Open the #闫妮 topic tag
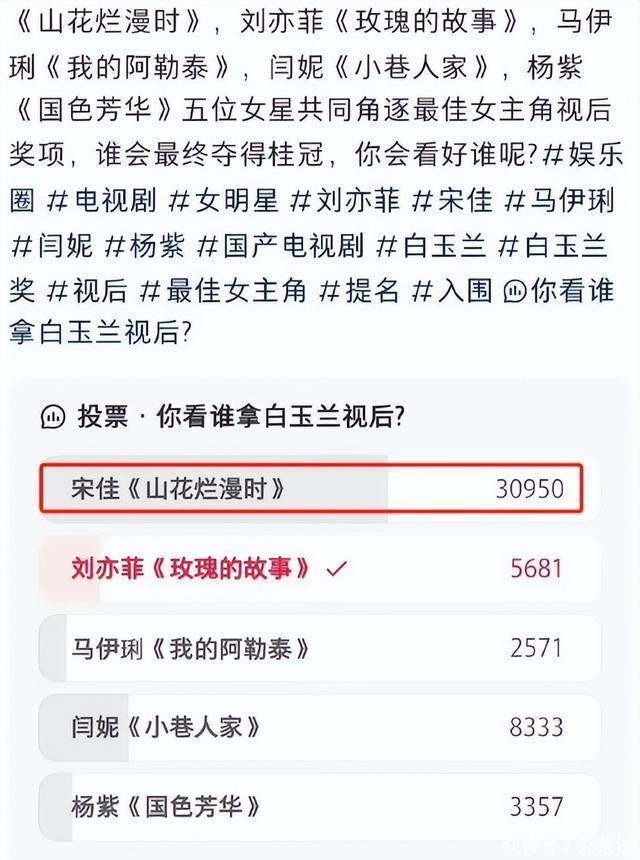The image size is (640, 860). [x=52, y=245]
